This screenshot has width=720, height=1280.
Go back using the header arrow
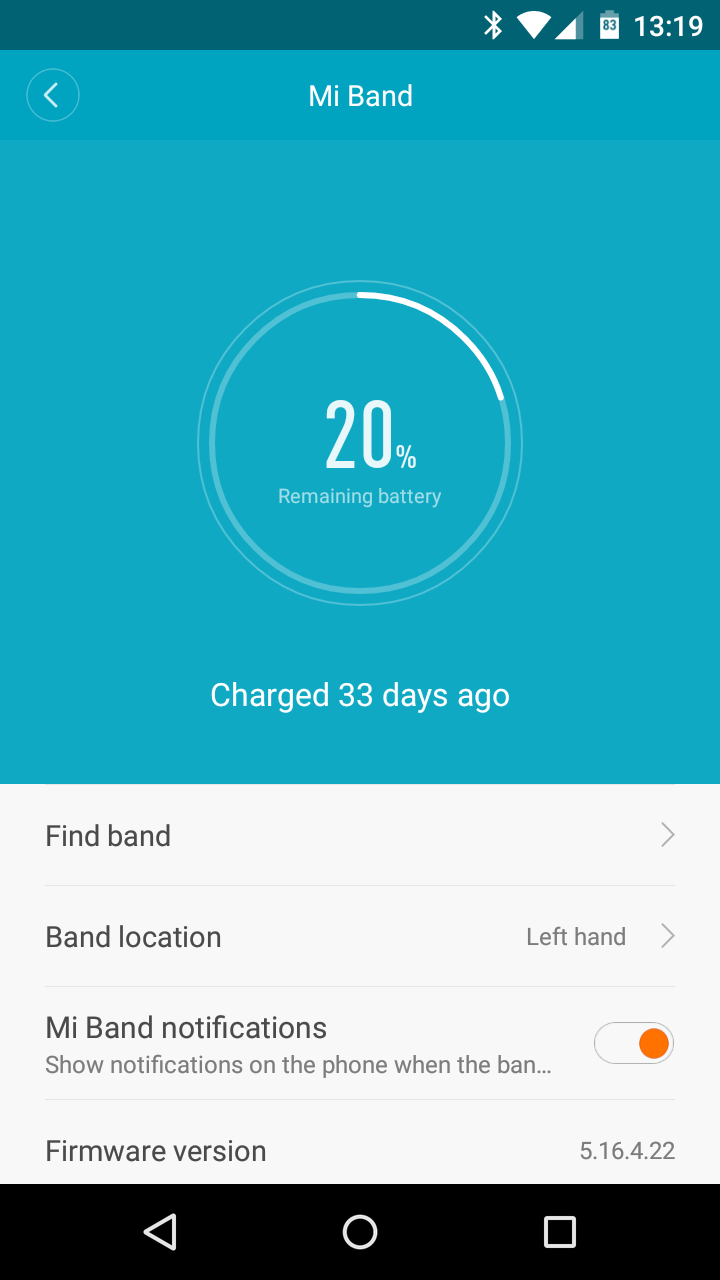coord(52,96)
